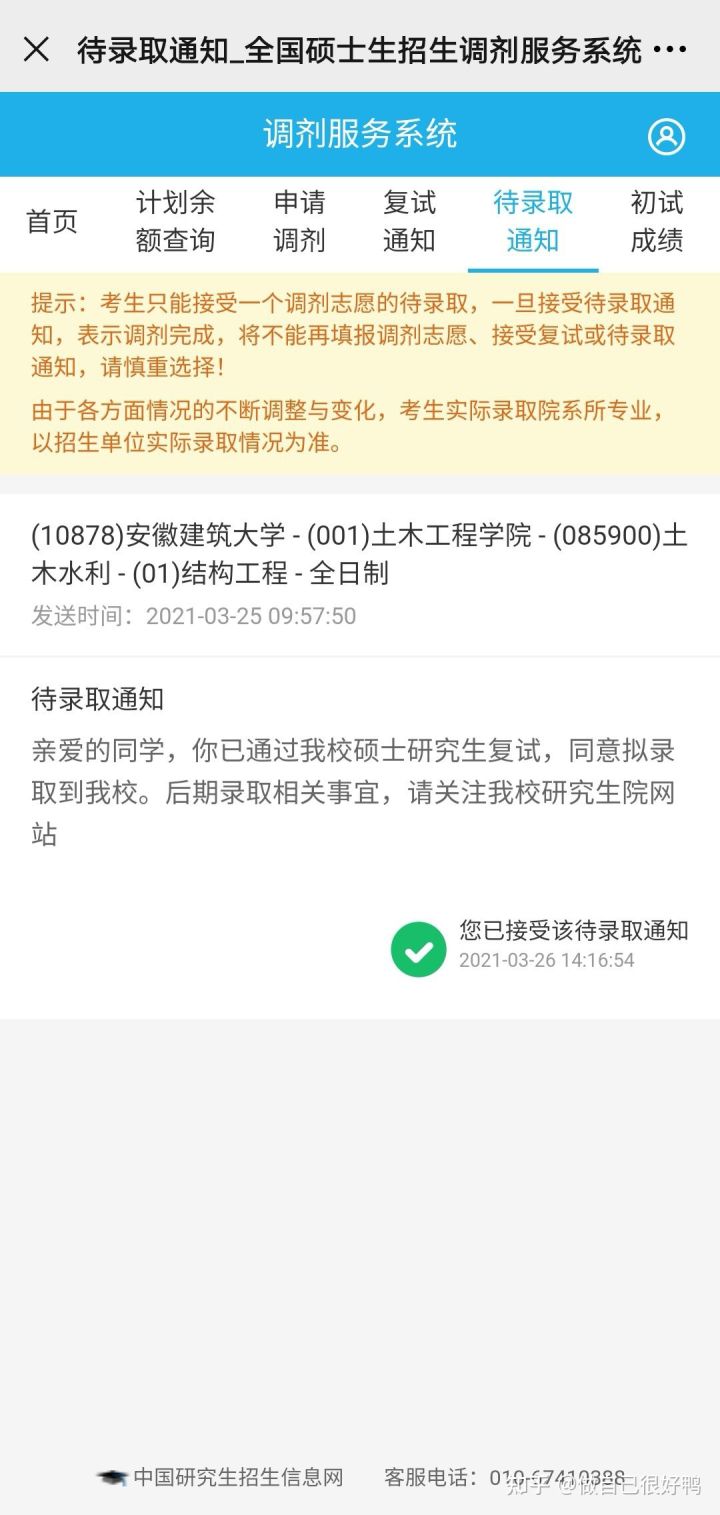View the 初试成绩 tab

[655, 222]
